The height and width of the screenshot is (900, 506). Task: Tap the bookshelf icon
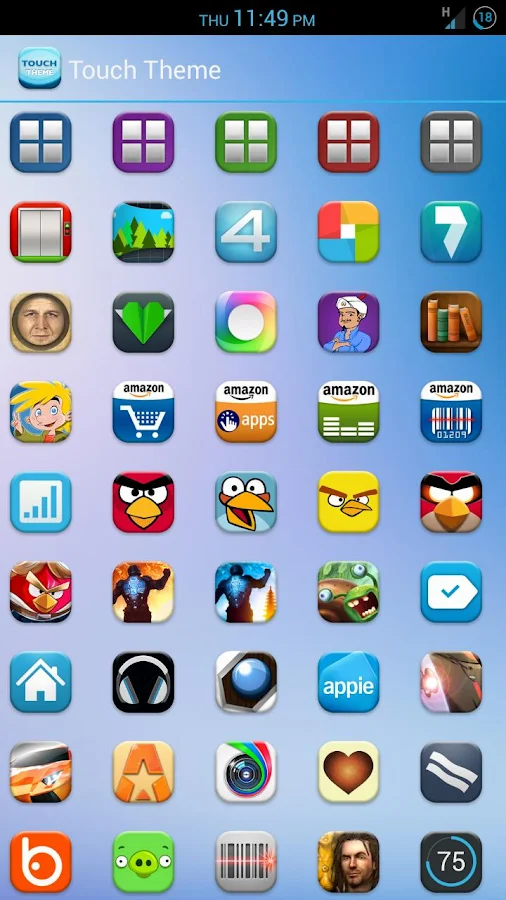coord(451,322)
